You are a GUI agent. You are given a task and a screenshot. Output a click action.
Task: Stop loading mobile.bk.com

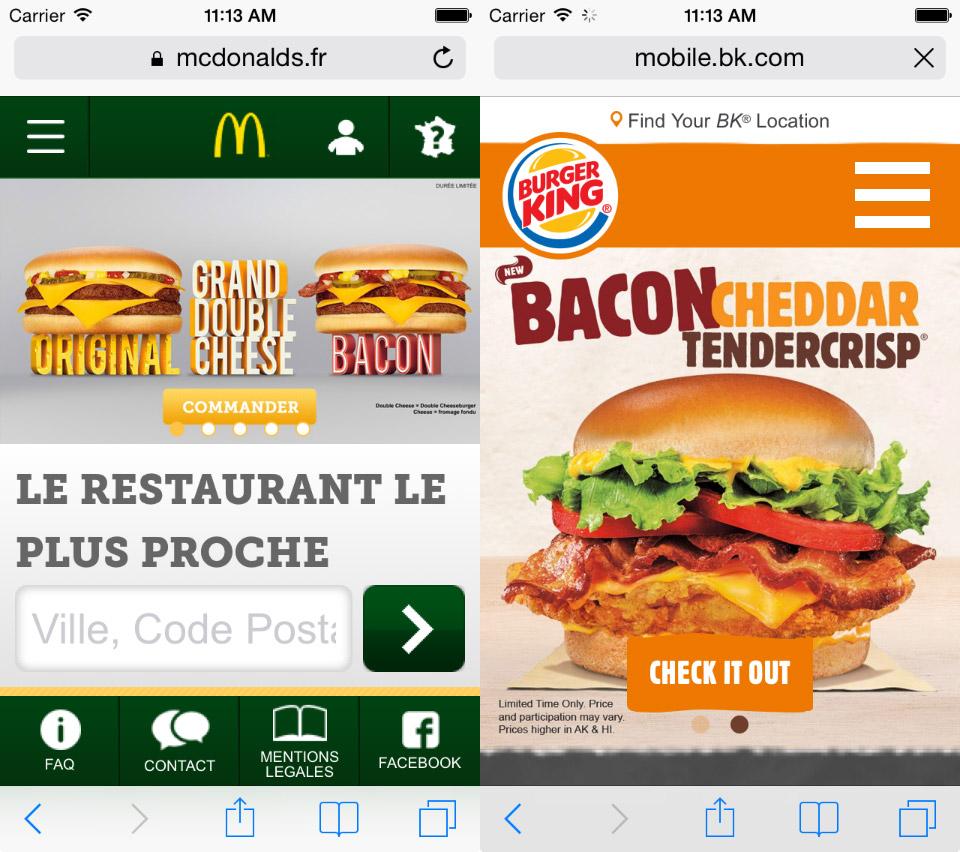(x=923, y=58)
